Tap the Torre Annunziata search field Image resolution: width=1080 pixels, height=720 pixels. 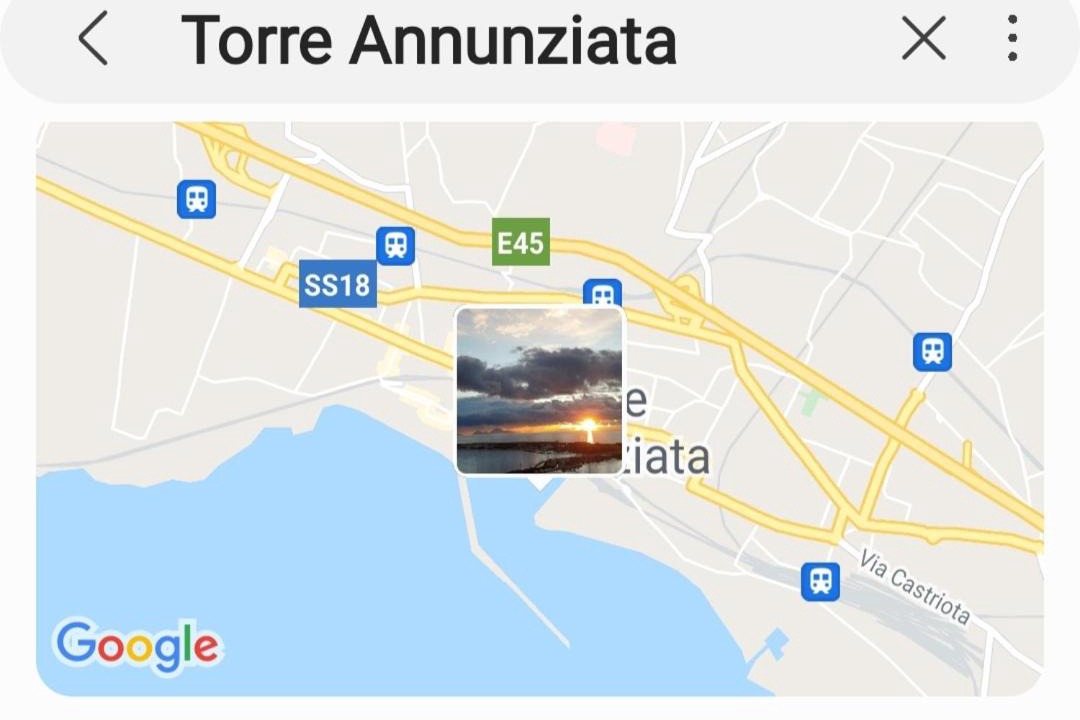pyautogui.click(x=430, y=40)
